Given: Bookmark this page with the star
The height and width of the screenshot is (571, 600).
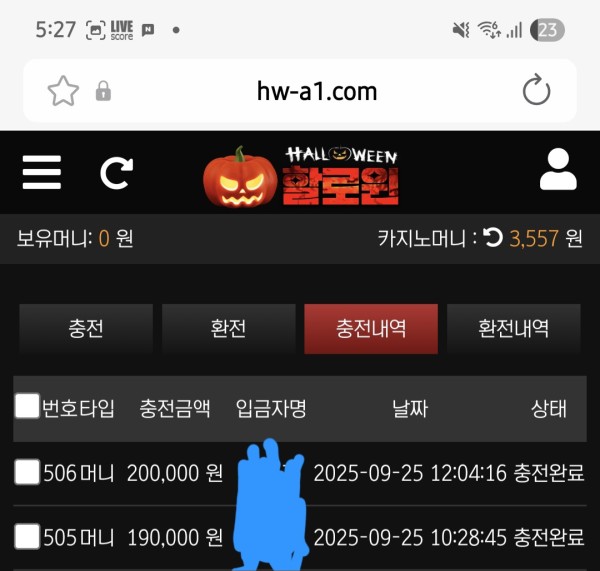Looking at the screenshot, I should click(63, 92).
